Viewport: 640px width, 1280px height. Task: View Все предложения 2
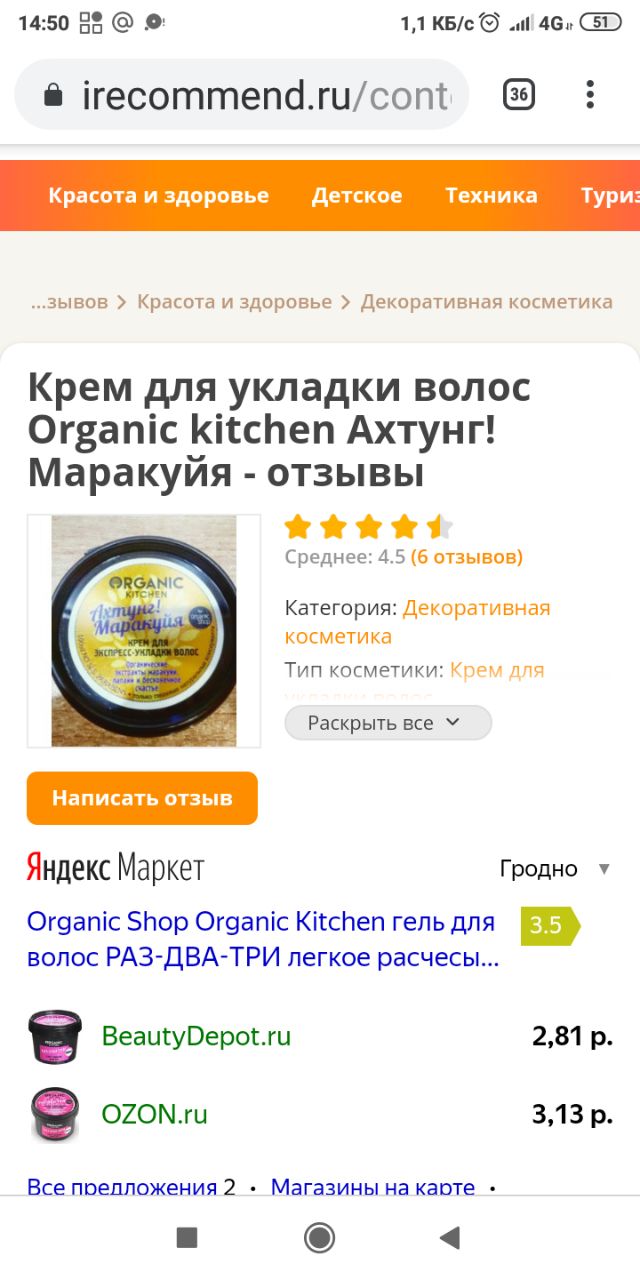131,1187
